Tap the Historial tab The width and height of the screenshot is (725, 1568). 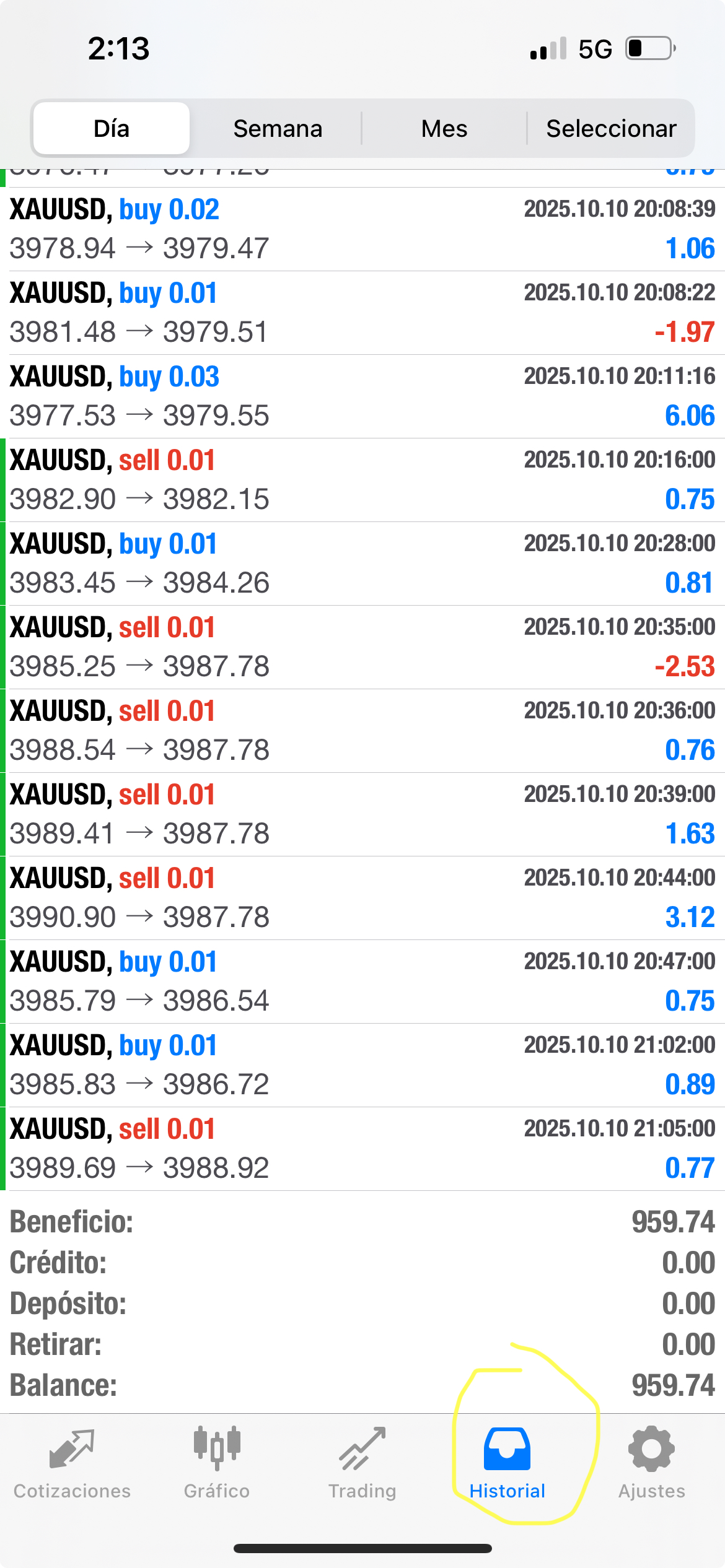507,1463
